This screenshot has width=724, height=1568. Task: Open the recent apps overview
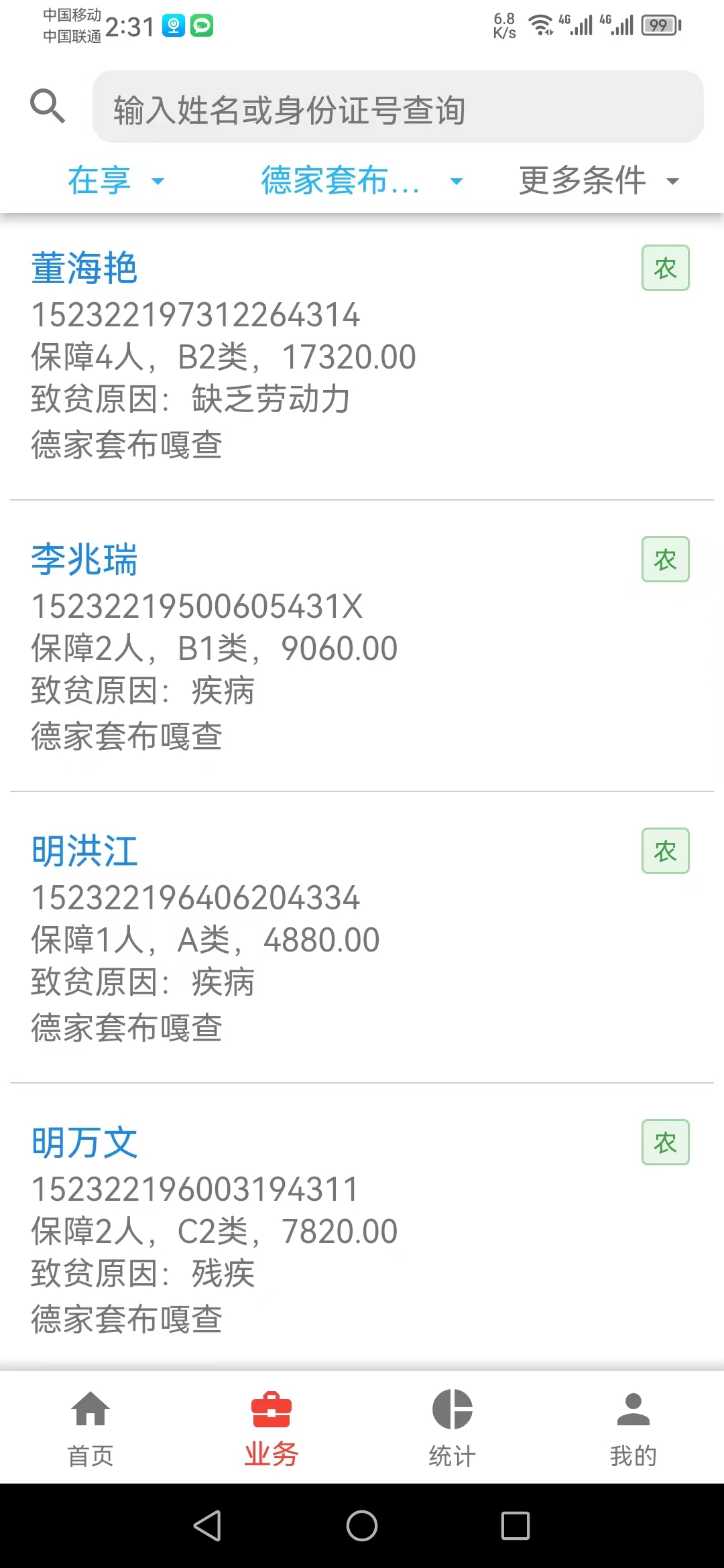coord(516,1526)
